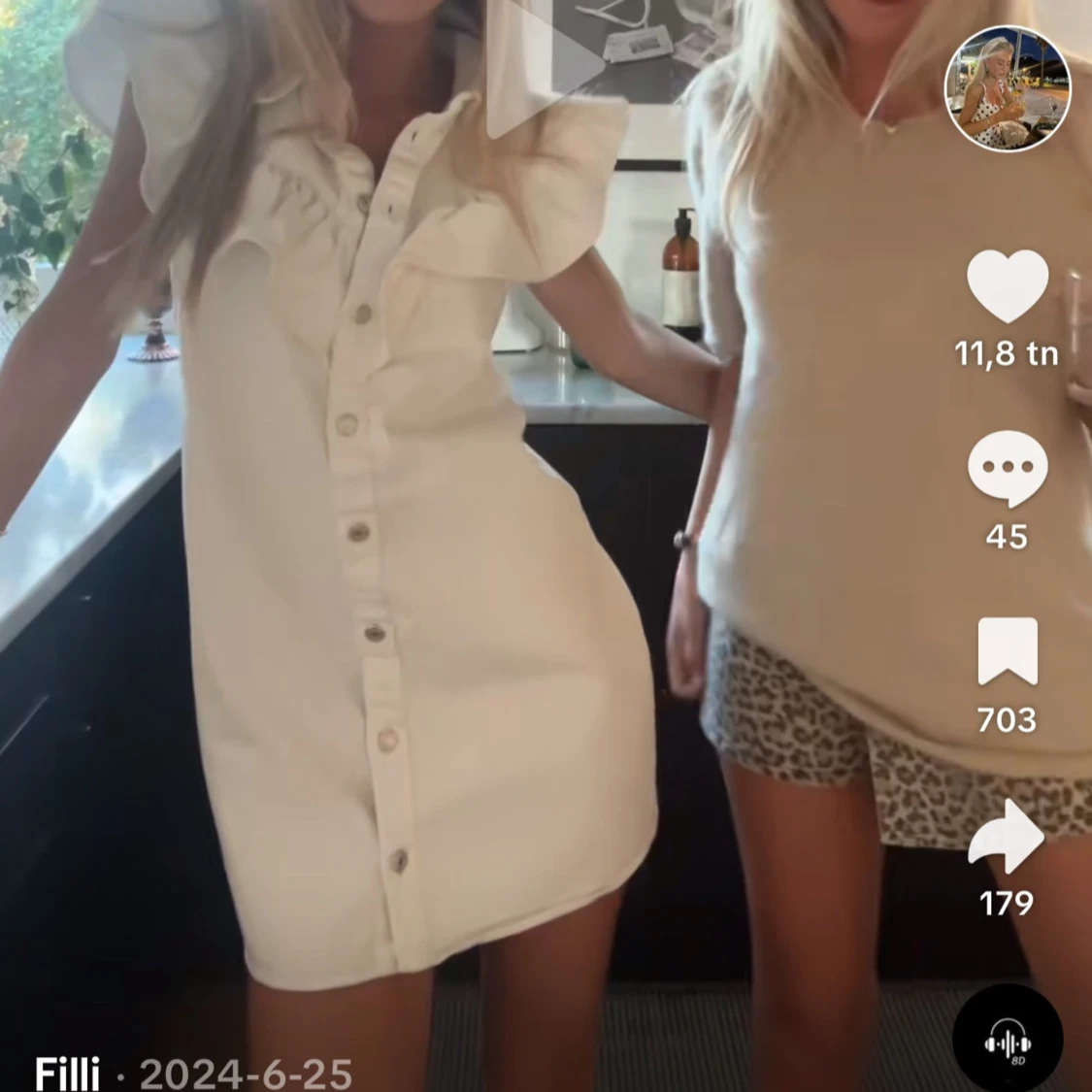
Task: Like this video with the heart
Action: (1007, 285)
